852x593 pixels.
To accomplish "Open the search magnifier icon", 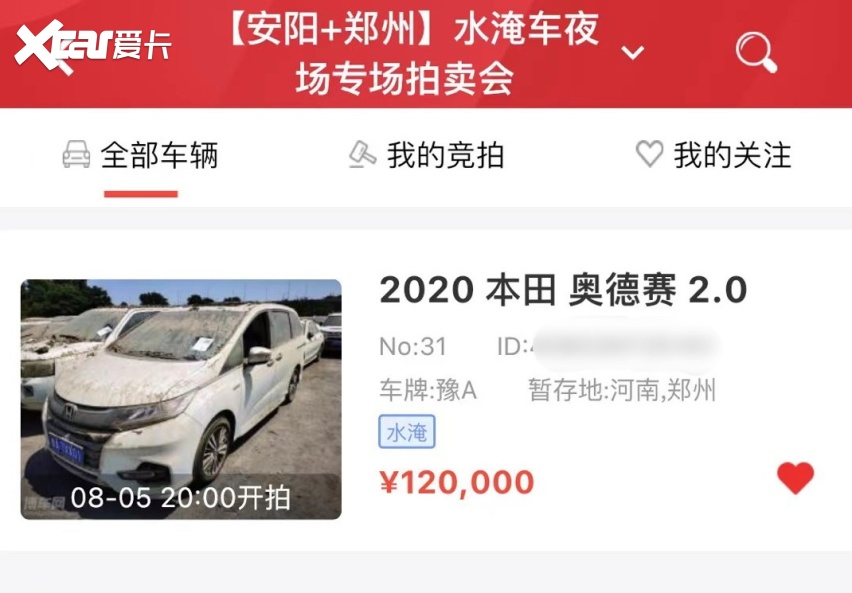I will [756, 51].
